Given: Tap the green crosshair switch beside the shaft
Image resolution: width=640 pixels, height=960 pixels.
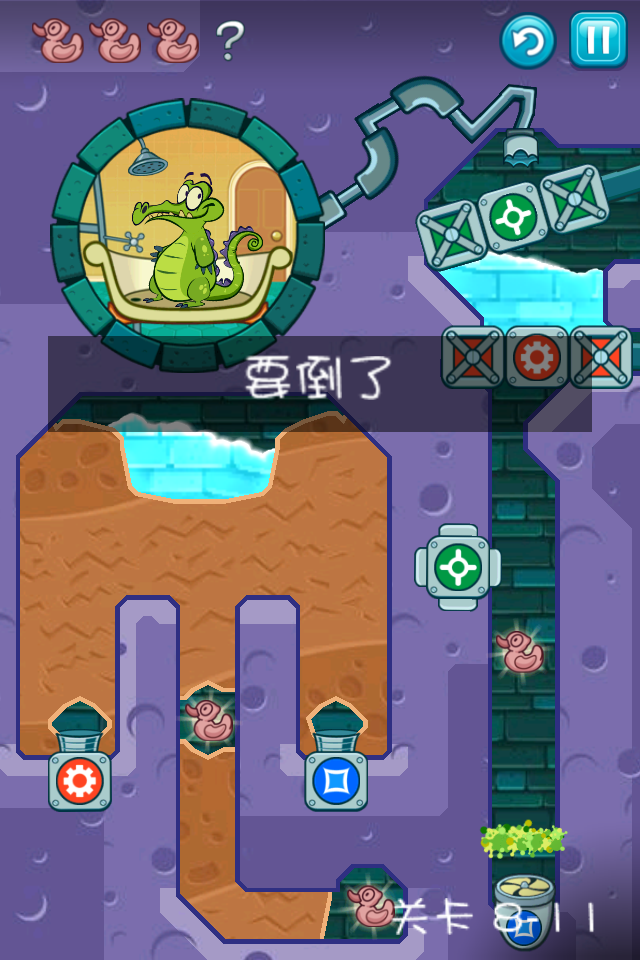Looking at the screenshot, I should (458, 567).
